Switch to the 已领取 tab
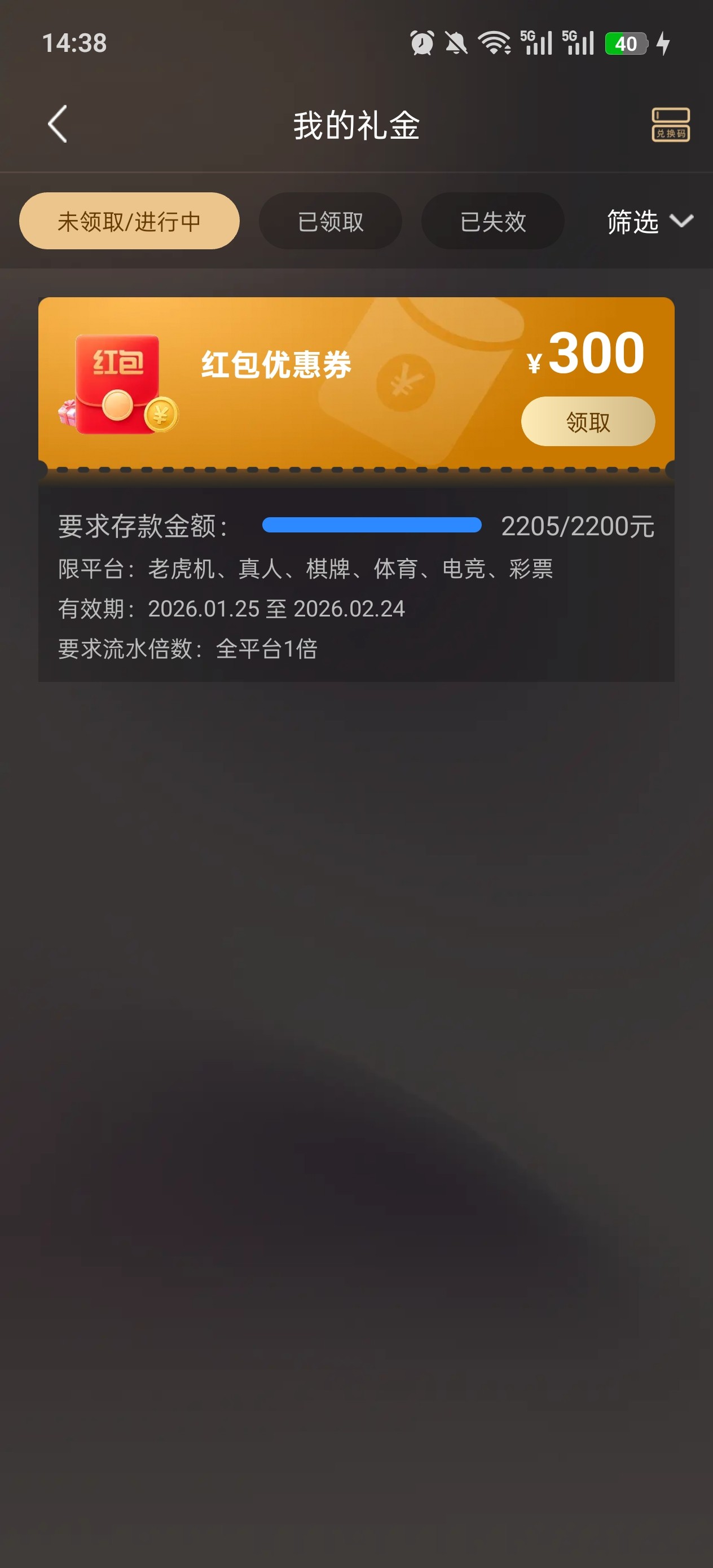Screen dimensions: 713x1568 (x=330, y=221)
